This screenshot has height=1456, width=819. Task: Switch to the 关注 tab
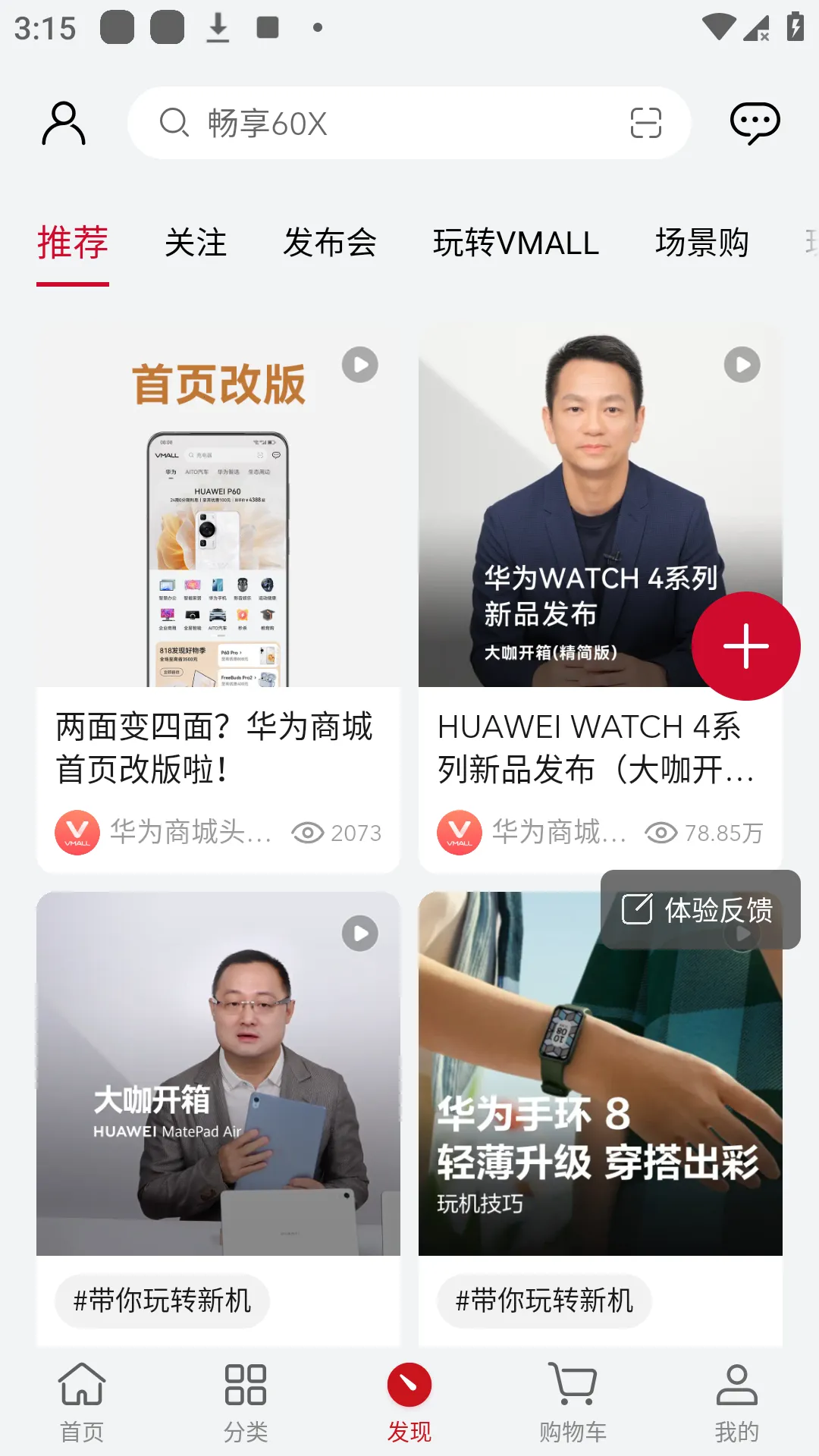point(196,243)
